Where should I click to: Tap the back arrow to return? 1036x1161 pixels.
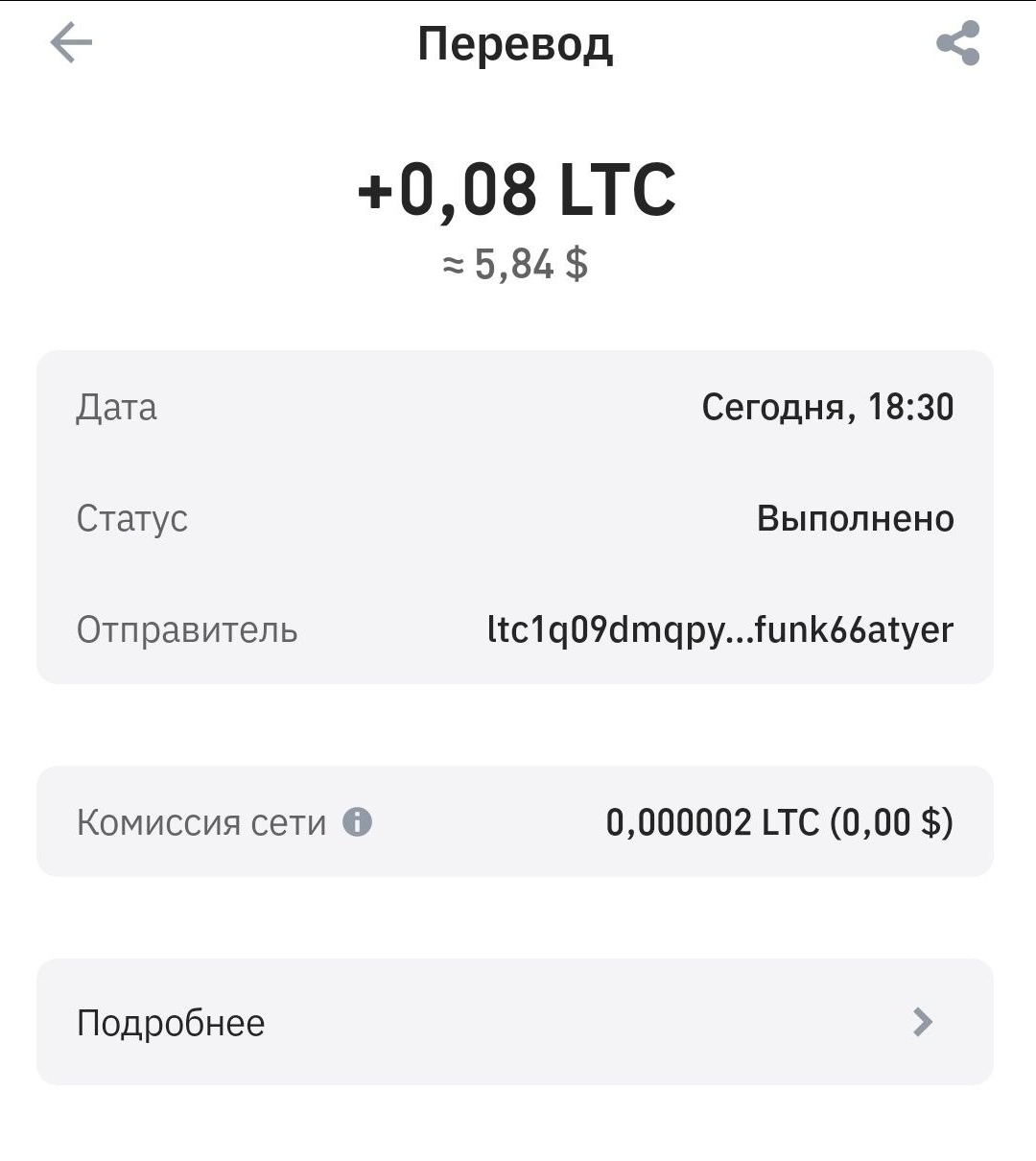click(69, 42)
